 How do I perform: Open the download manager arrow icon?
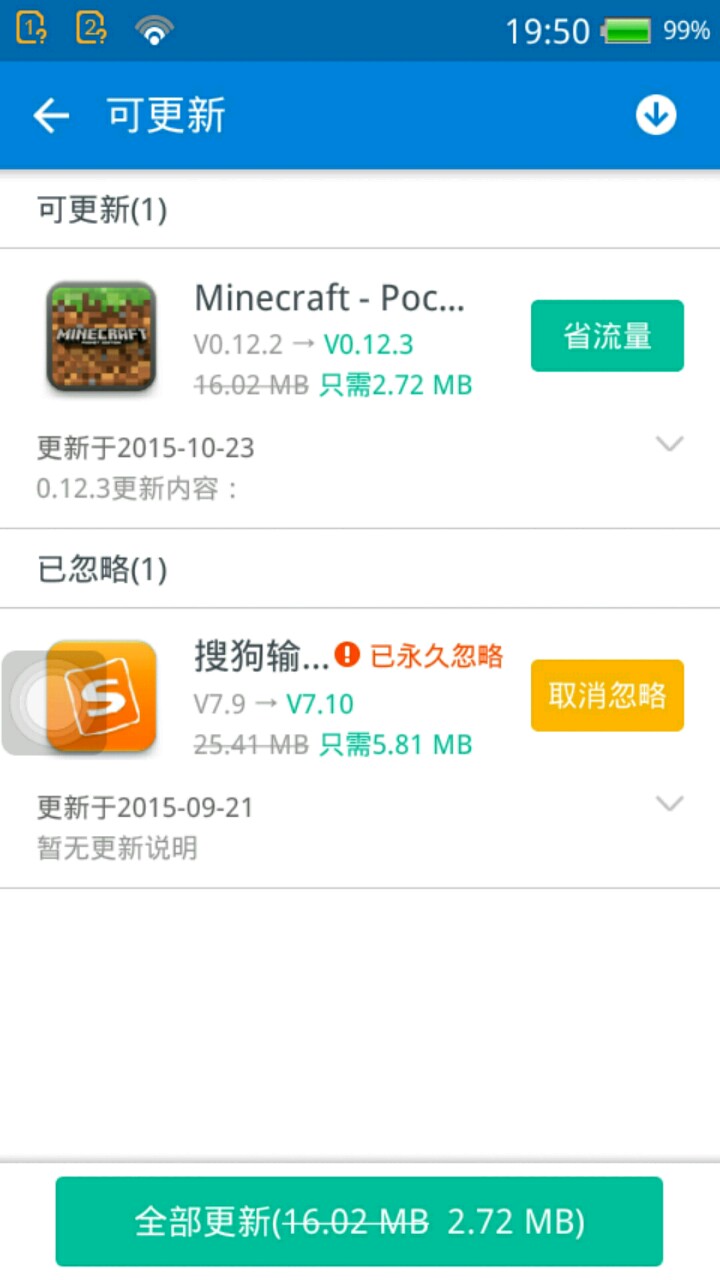pos(656,116)
